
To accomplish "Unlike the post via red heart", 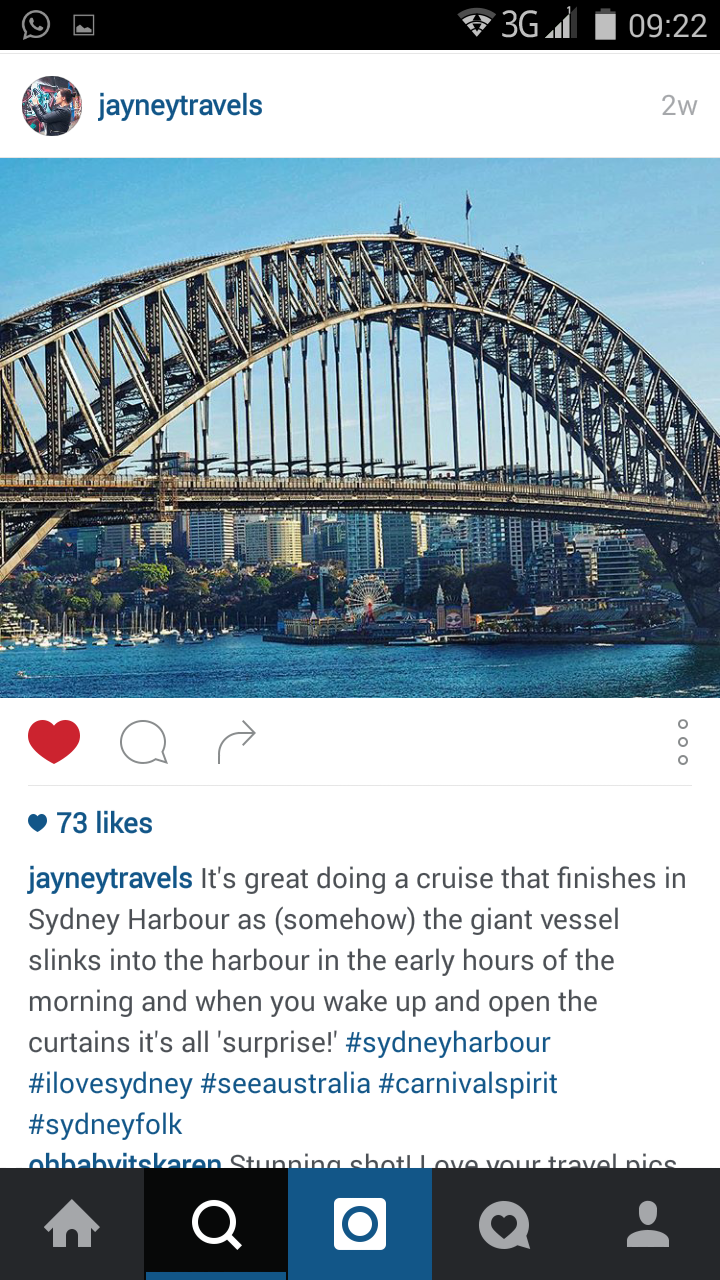I will (x=54, y=742).
